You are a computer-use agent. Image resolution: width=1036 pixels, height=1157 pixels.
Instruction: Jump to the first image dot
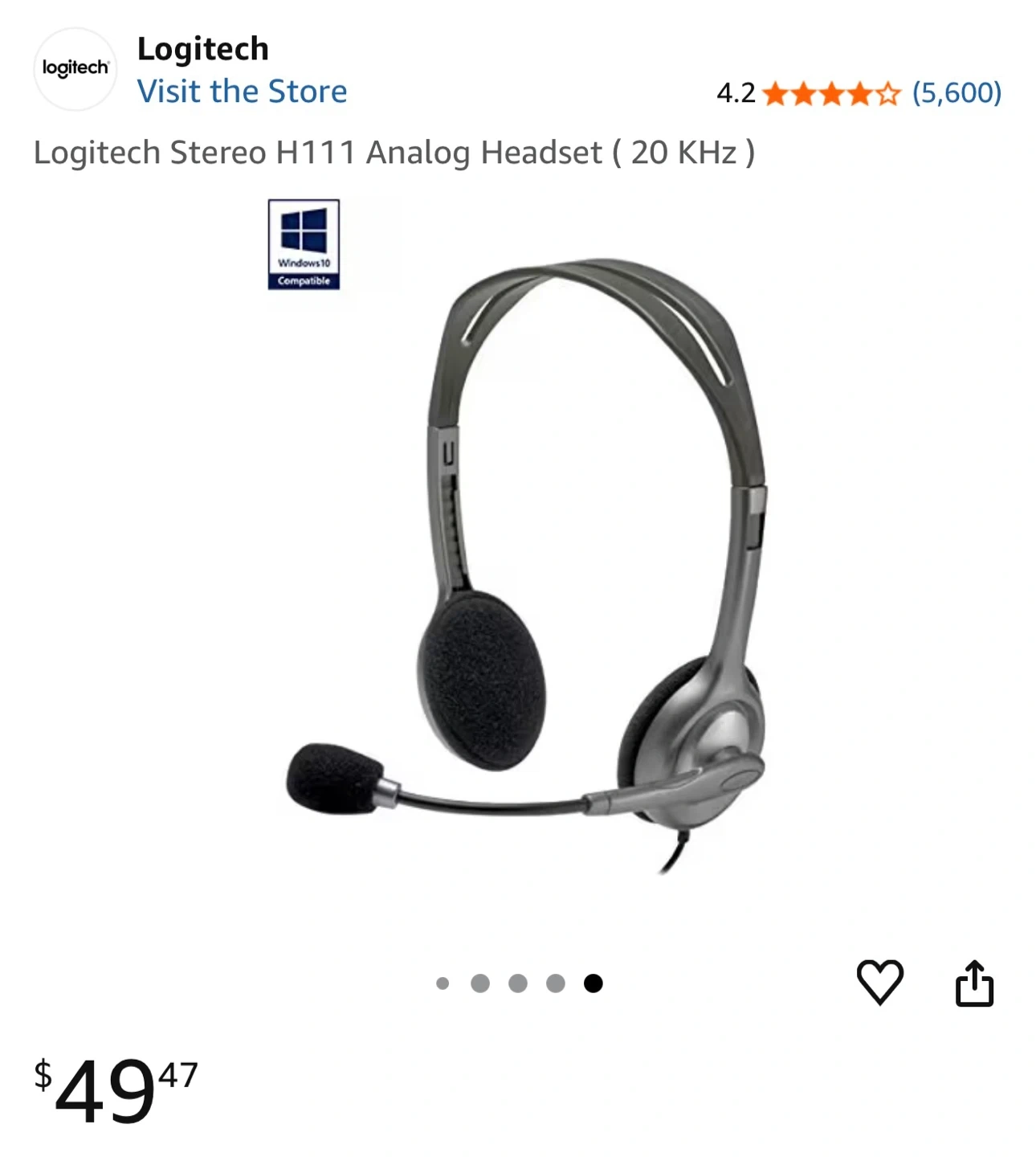pos(443,983)
